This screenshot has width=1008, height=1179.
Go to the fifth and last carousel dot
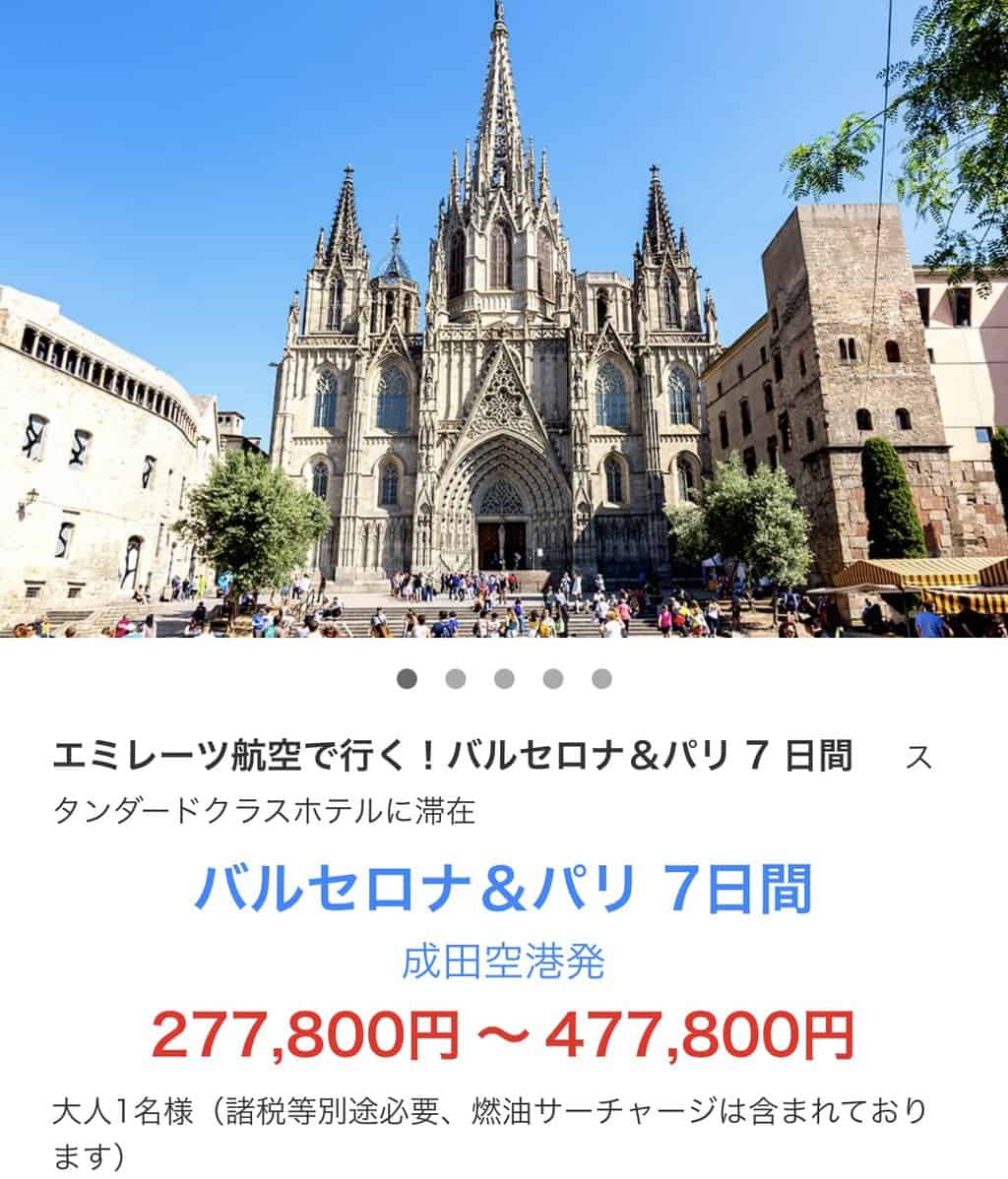coord(601,679)
